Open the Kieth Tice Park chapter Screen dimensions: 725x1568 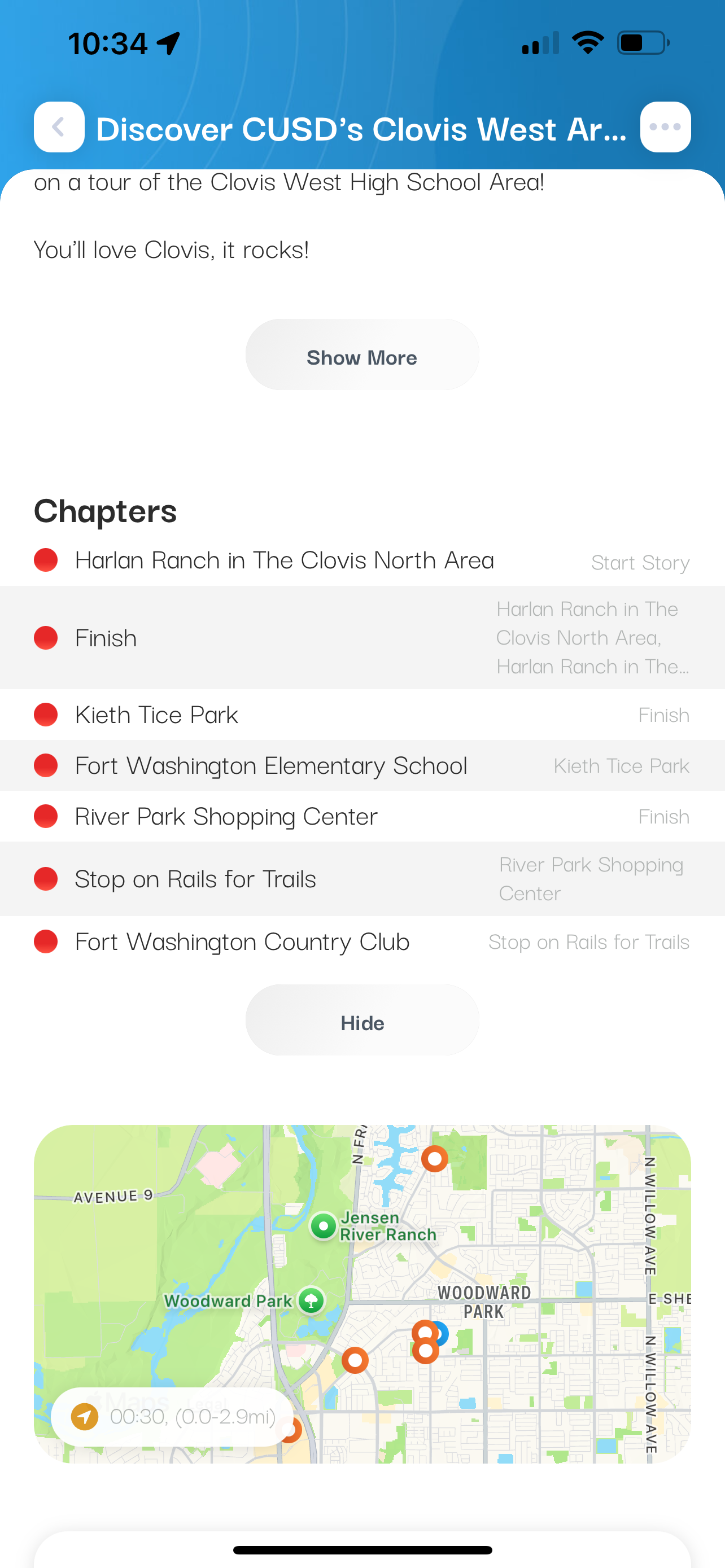(362, 715)
